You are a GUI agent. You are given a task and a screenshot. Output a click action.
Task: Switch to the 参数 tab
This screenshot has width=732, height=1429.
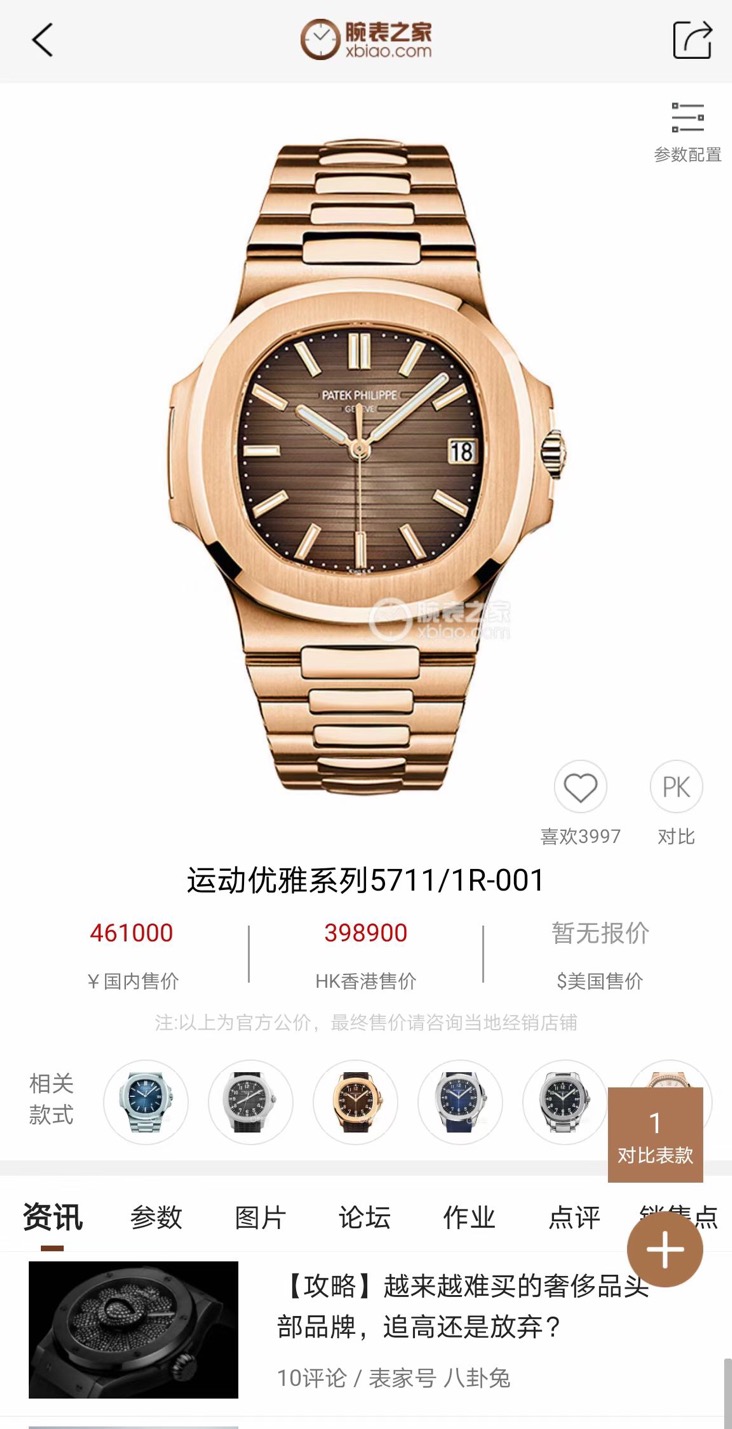tap(156, 1217)
